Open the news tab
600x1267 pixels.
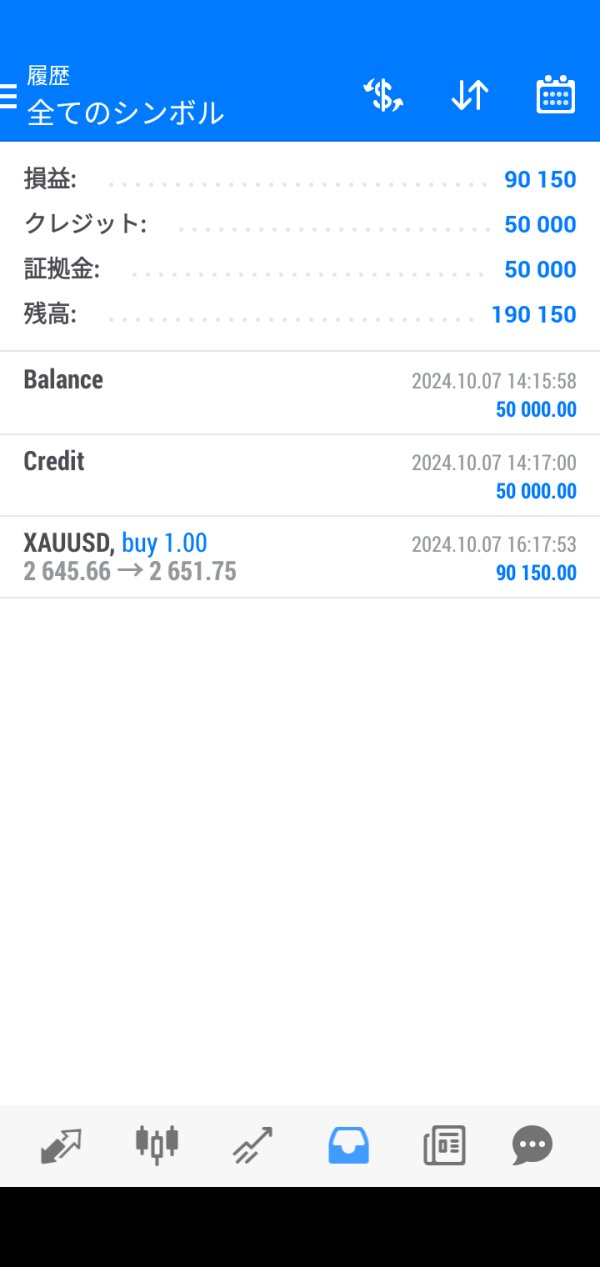click(444, 1145)
